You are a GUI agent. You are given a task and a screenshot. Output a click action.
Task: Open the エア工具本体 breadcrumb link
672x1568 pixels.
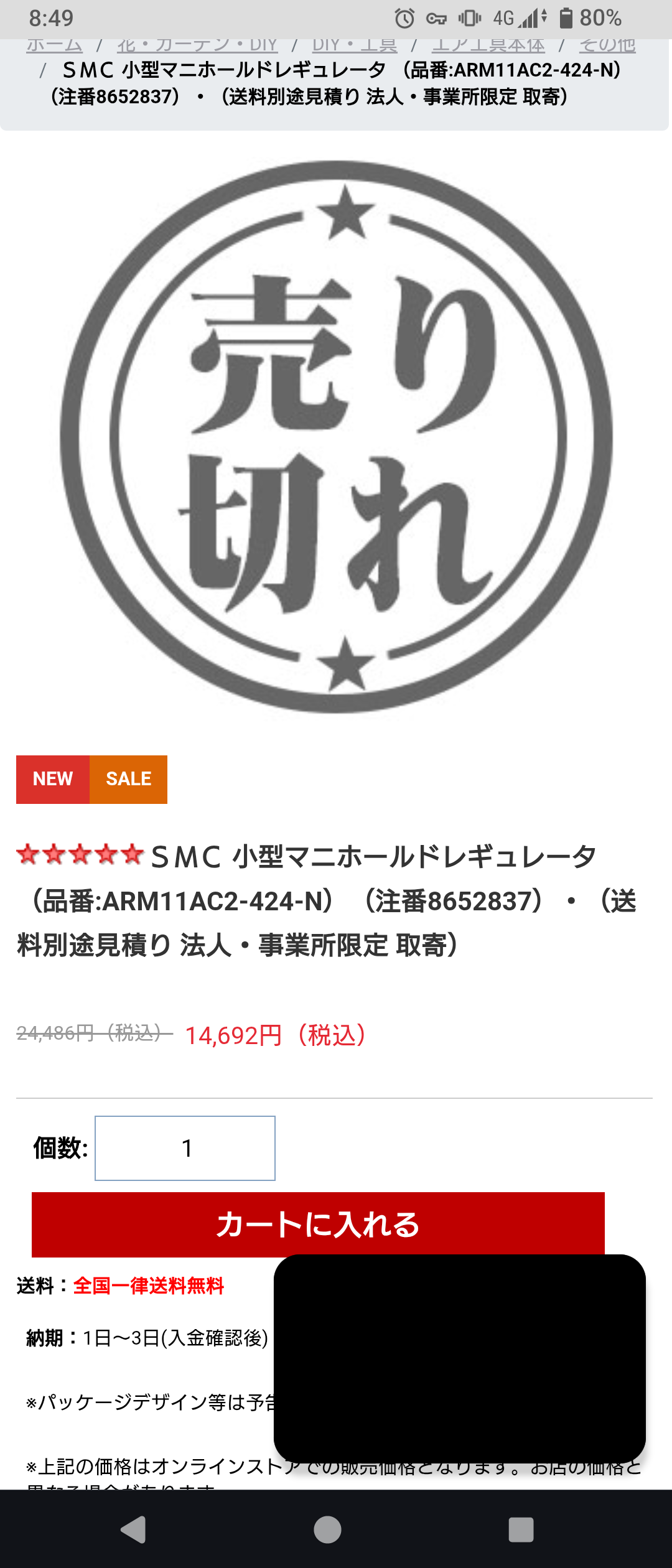(488, 46)
